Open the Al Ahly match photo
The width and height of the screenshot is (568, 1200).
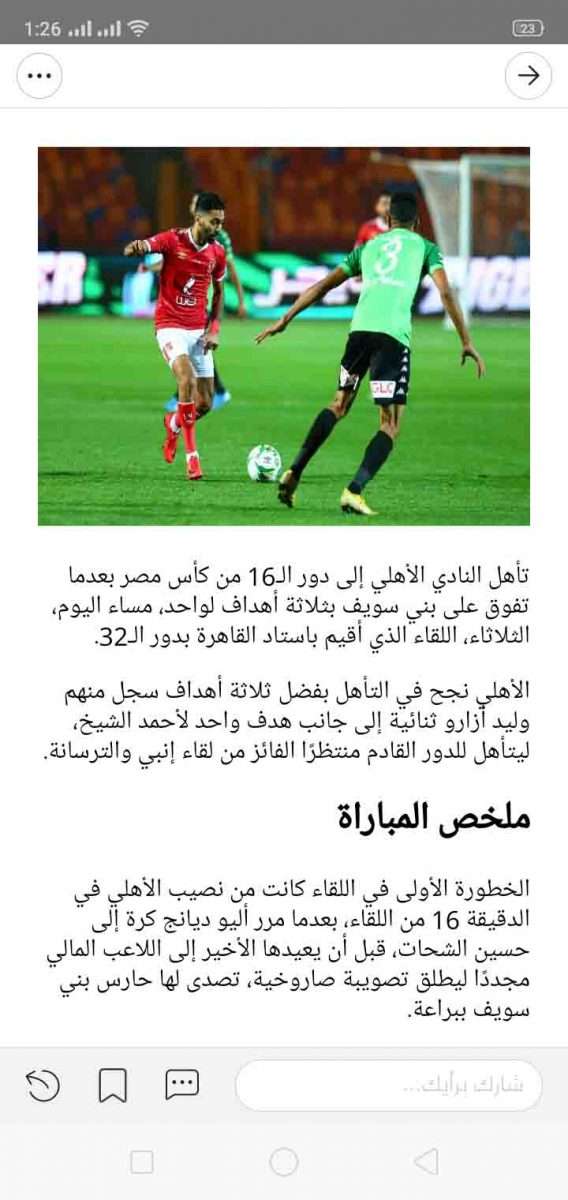(284, 336)
